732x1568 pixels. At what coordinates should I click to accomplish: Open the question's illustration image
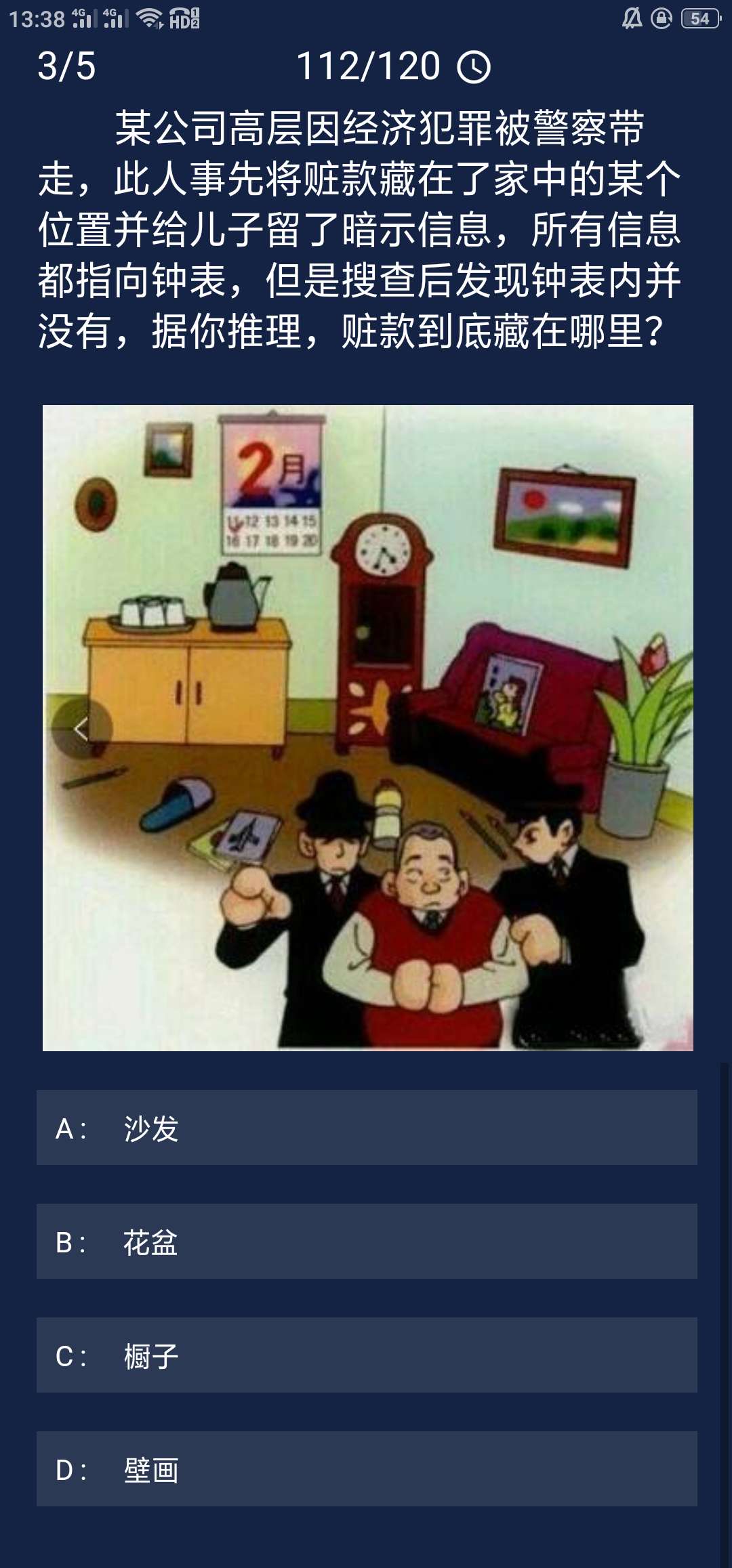click(367, 727)
